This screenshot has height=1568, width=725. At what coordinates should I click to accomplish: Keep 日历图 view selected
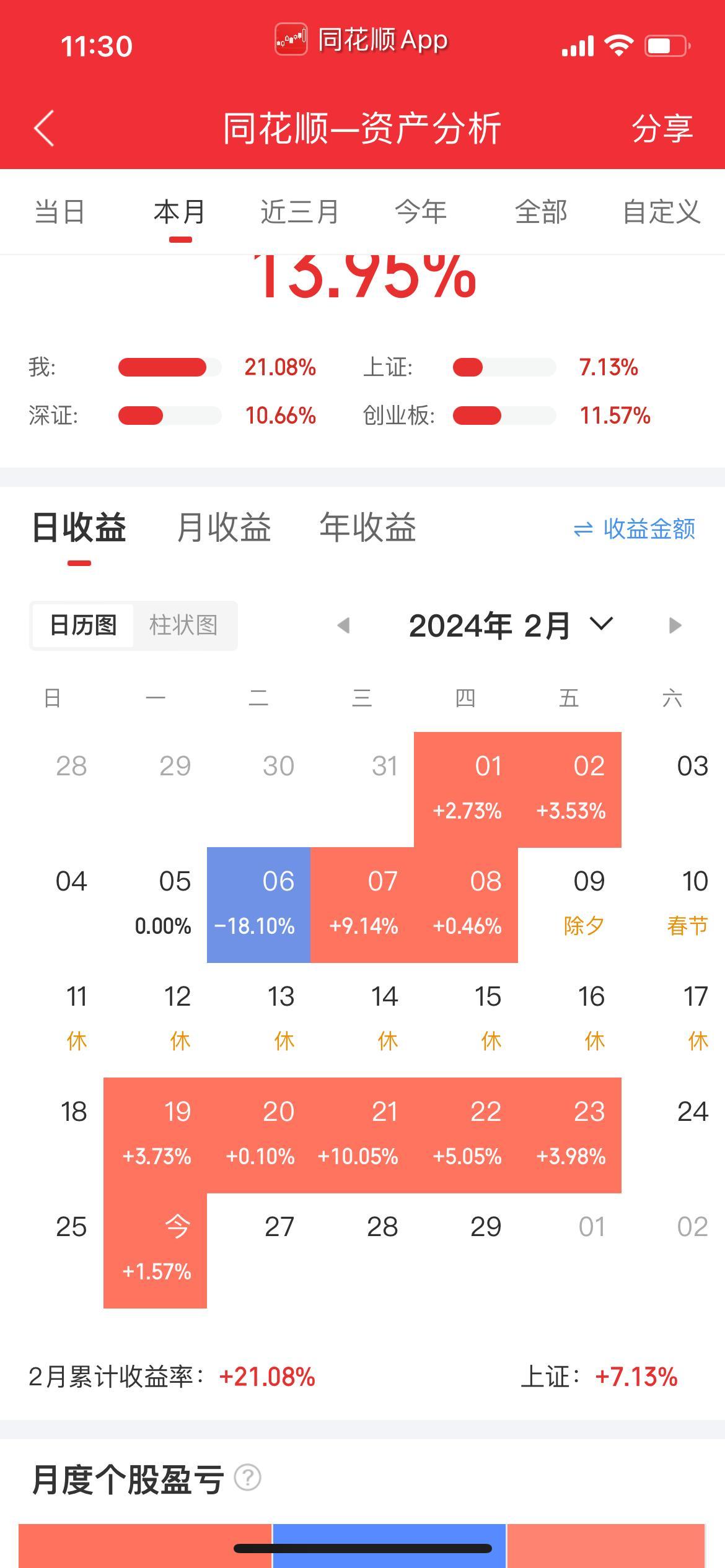(82, 625)
